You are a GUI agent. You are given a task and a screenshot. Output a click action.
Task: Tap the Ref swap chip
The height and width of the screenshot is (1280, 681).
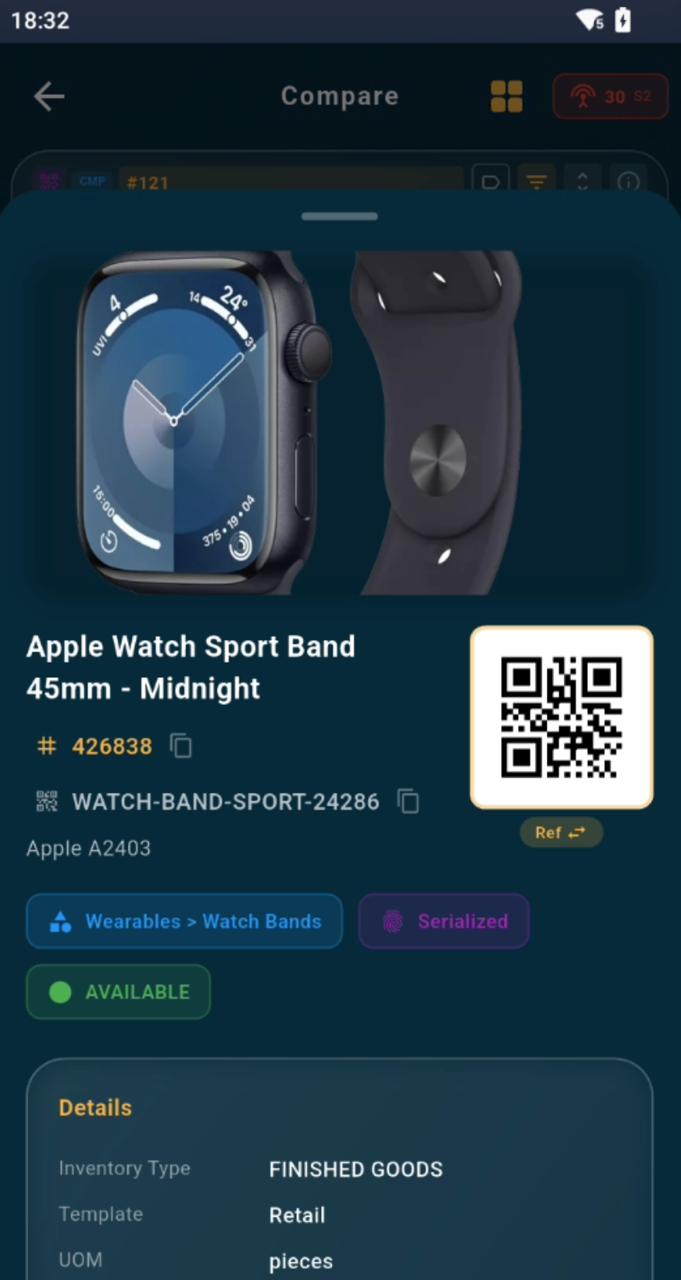click(561, 832)
